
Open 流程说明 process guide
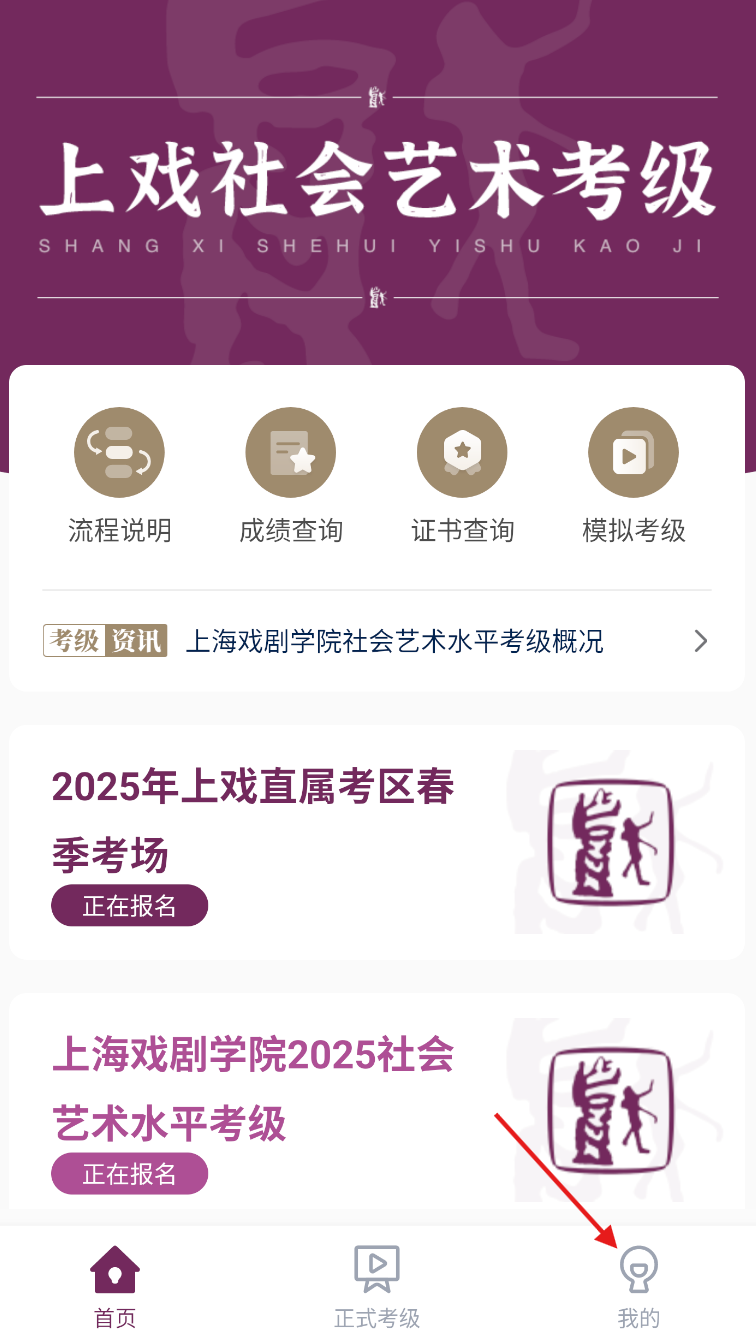pyautogui.click(x=119, y=475)
